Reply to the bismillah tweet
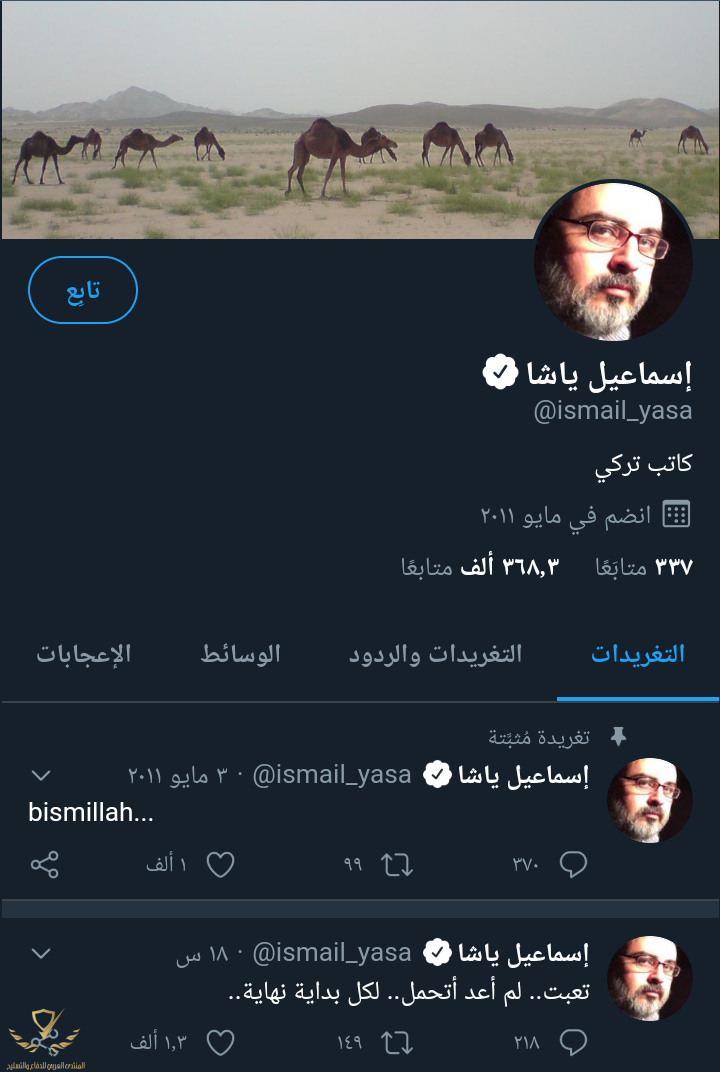This screenshot has width=720, height=1072. point(573,864)
